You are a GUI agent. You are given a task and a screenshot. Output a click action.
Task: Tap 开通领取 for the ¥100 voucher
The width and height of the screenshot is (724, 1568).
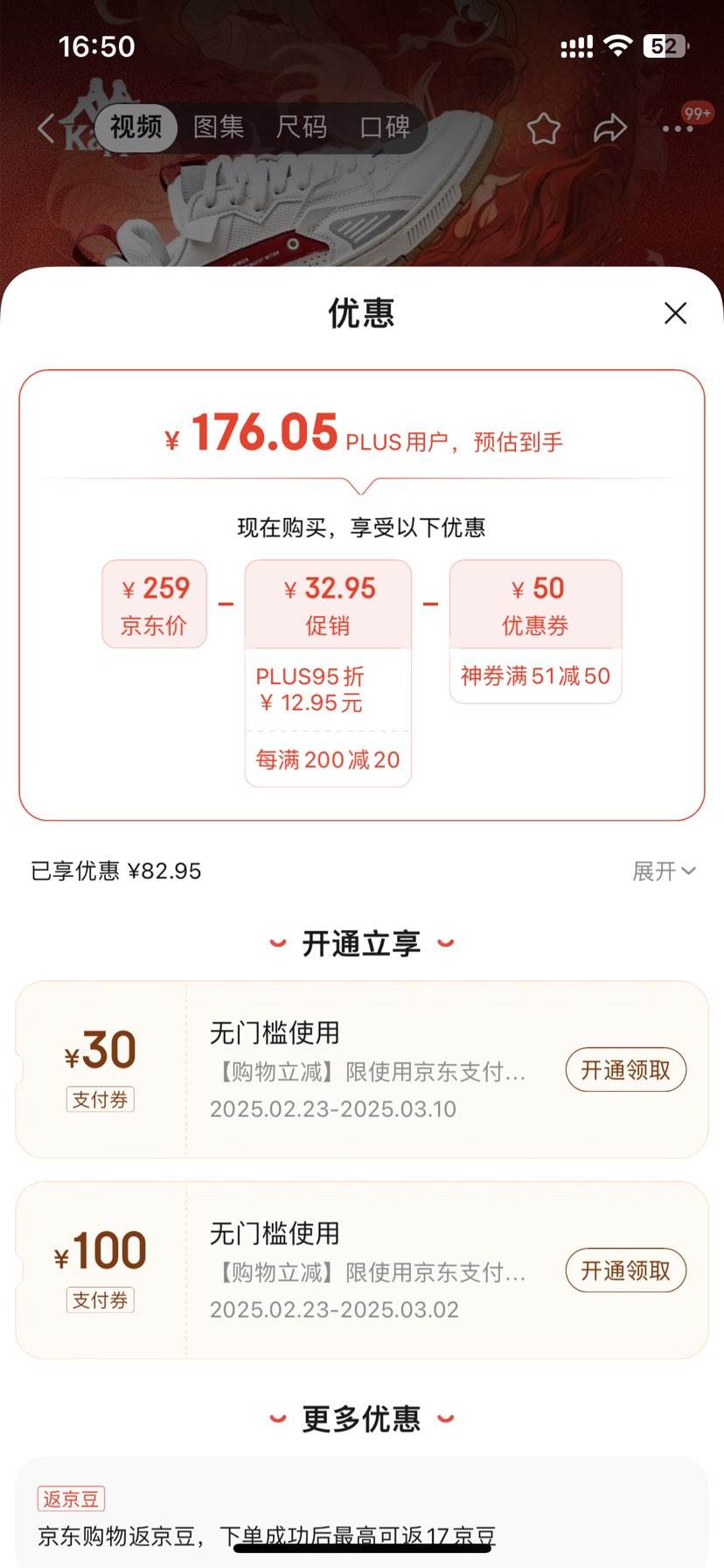(626, 1270)
